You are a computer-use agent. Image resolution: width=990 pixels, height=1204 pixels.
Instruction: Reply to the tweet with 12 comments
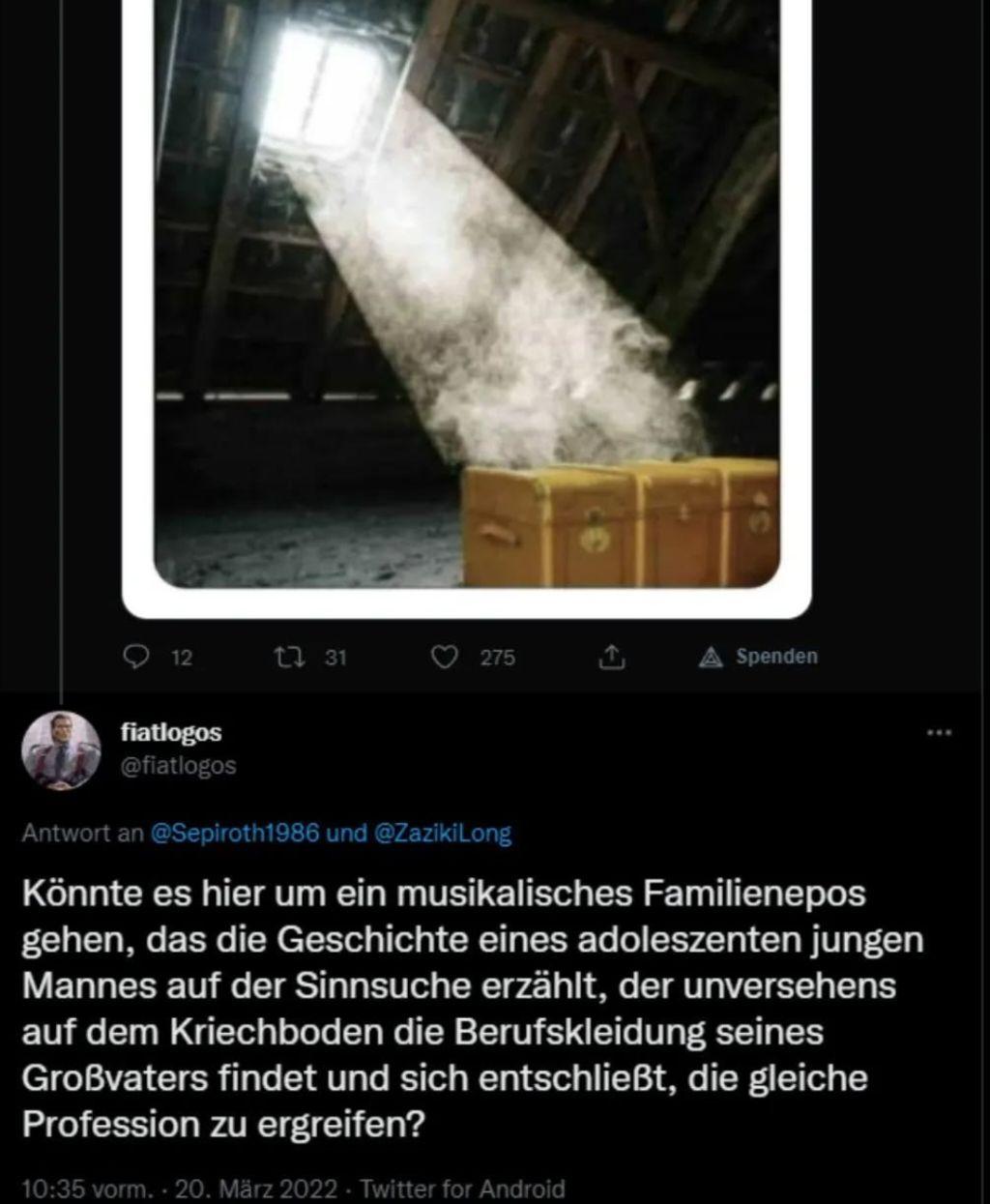[x=137, y=658]
